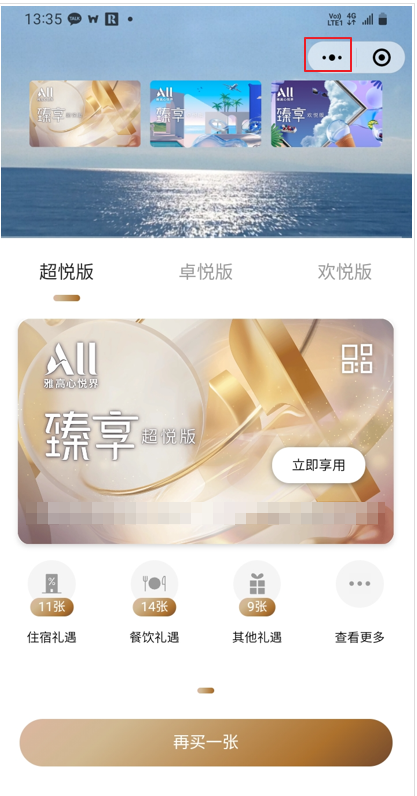Switch to the 卓悦版 tab
417x796 pixels.
pyautogui.click(x=206, y=272)
